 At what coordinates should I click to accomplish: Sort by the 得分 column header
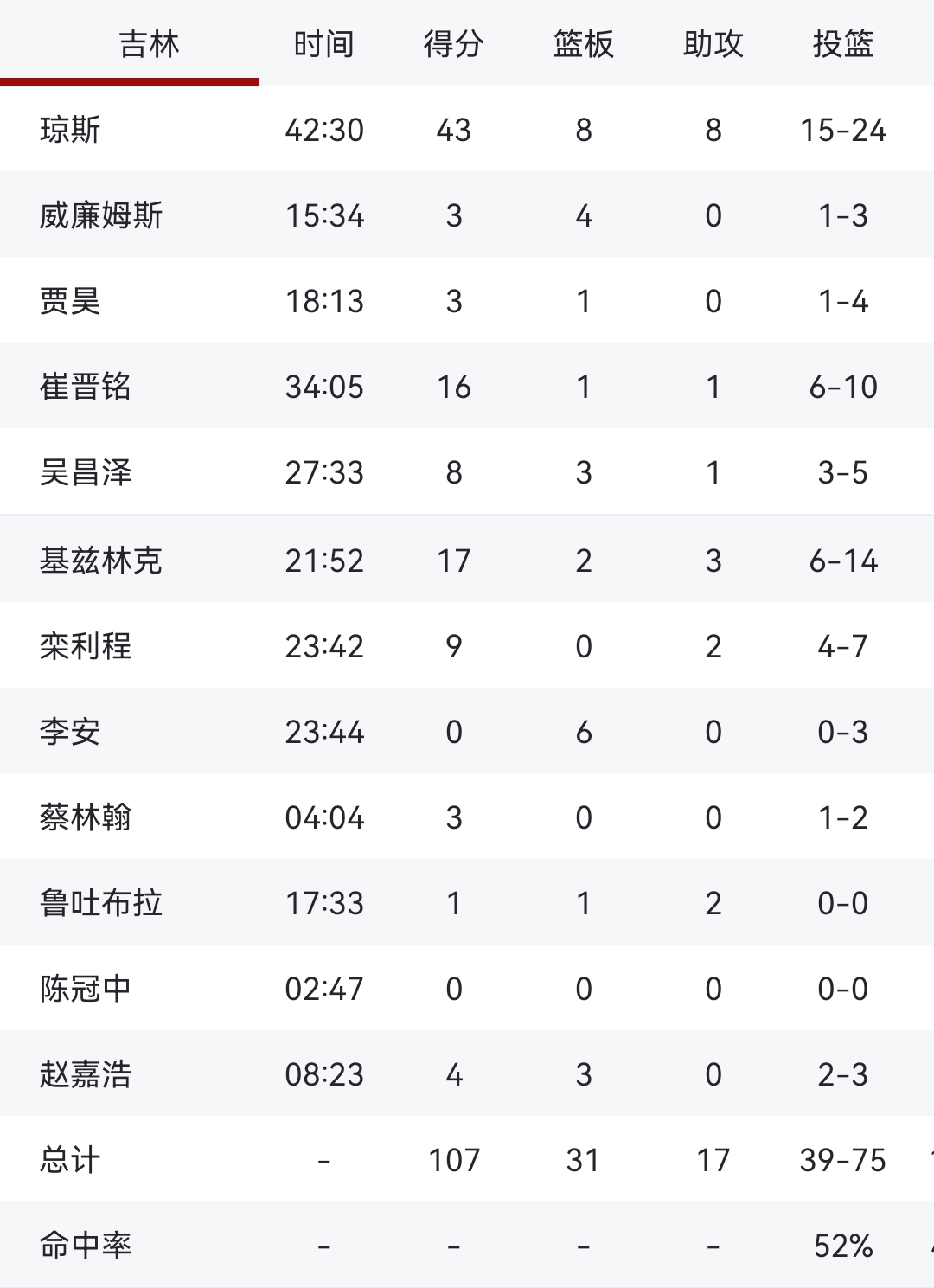(452, 45)
